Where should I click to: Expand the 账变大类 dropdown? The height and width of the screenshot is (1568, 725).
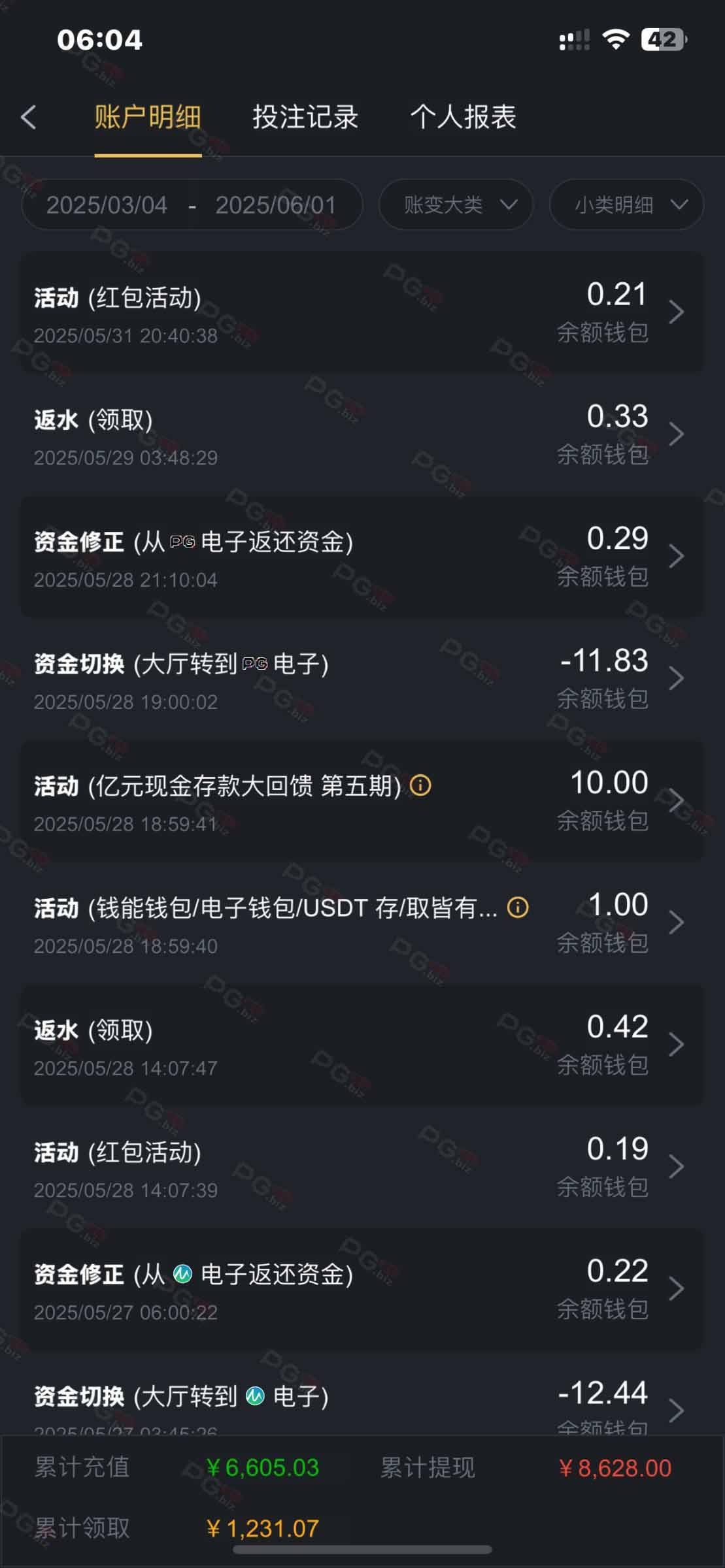[456, 204]
